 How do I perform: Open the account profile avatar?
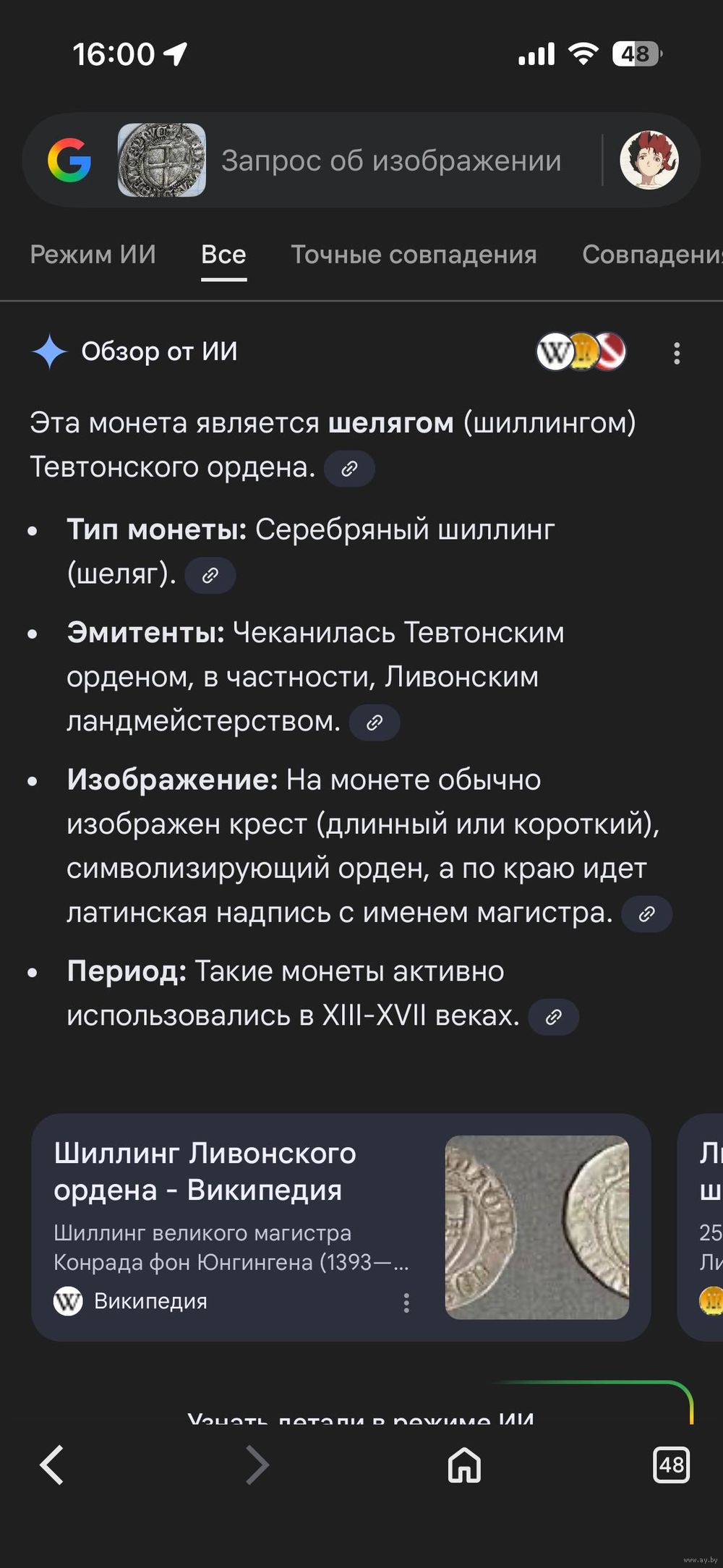(x=649, y=160)
